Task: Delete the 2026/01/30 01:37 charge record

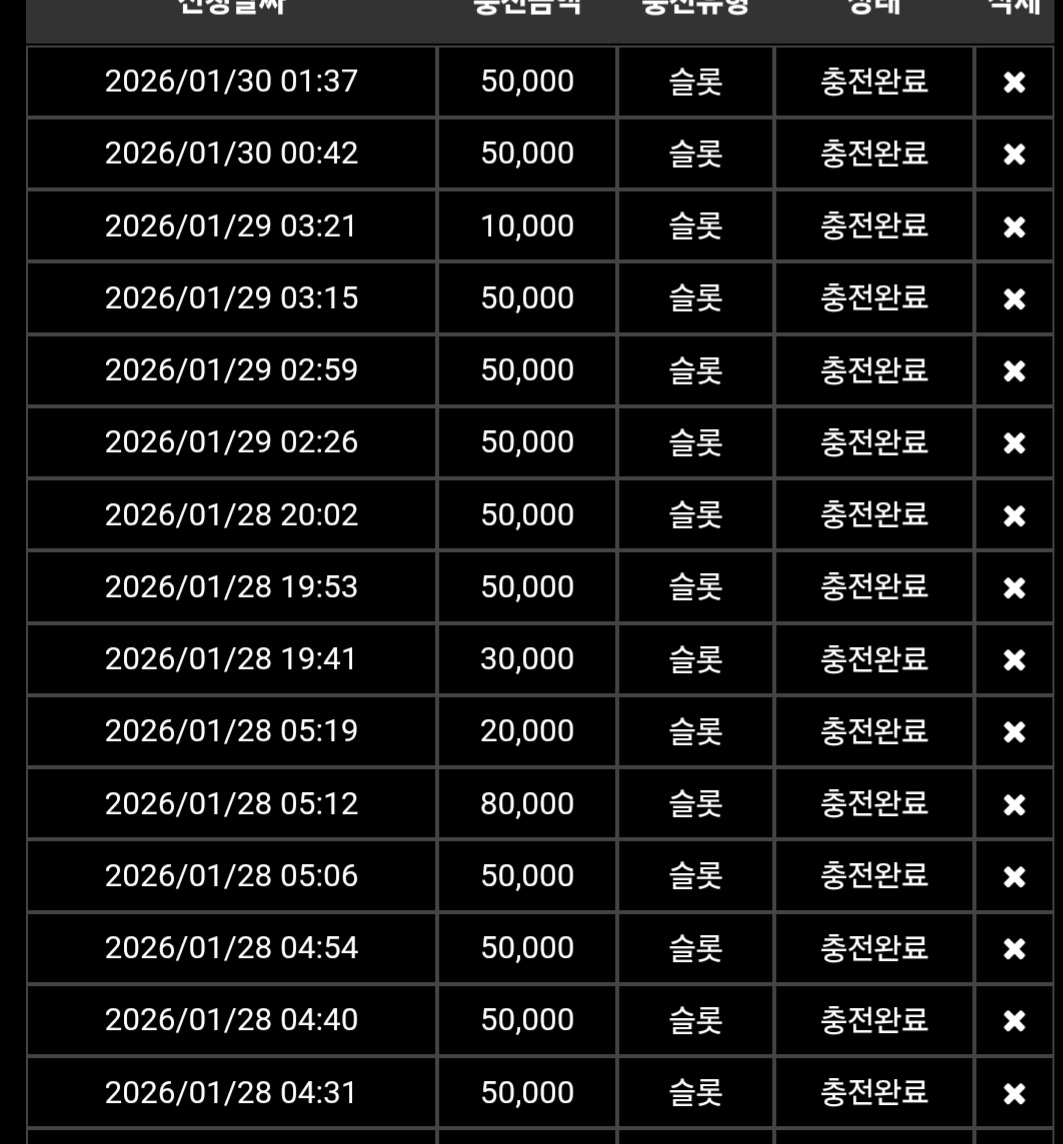Action: click(1014, 83)
